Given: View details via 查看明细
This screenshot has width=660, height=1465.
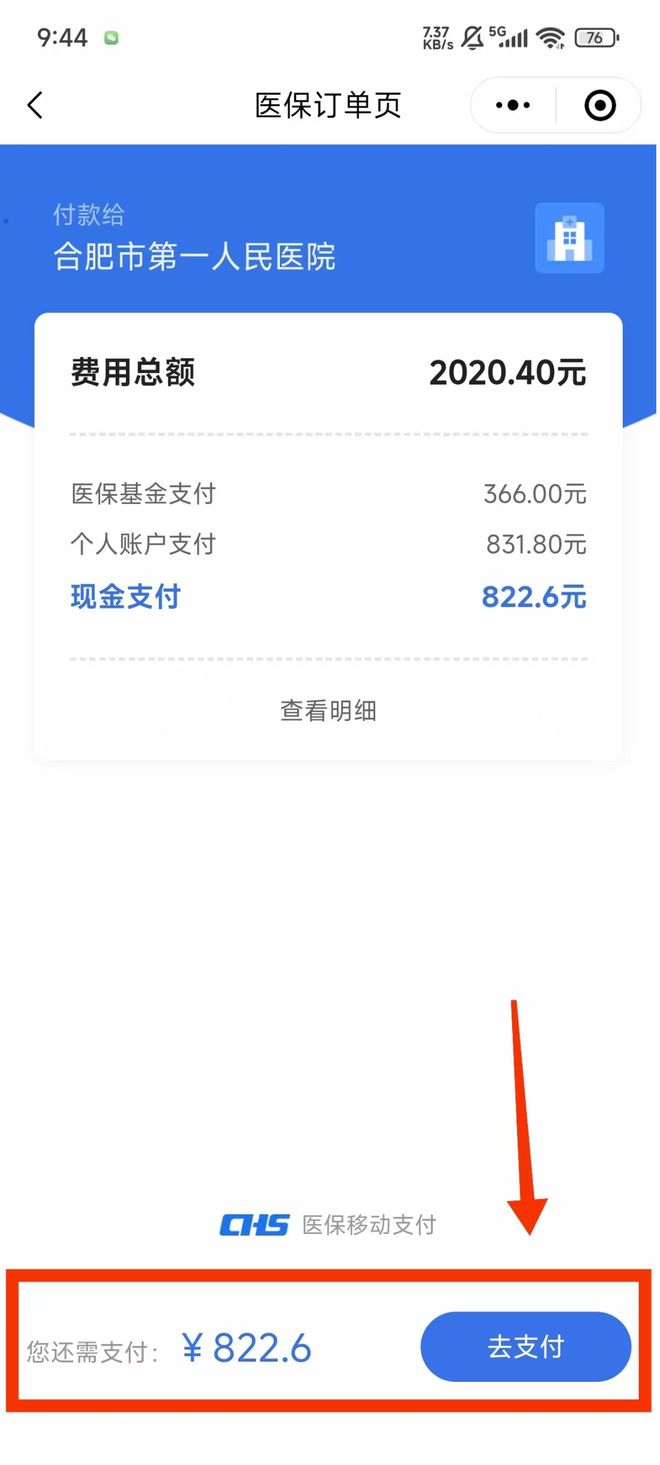Looking at the screenshot, I should click(x=328, y=711).
